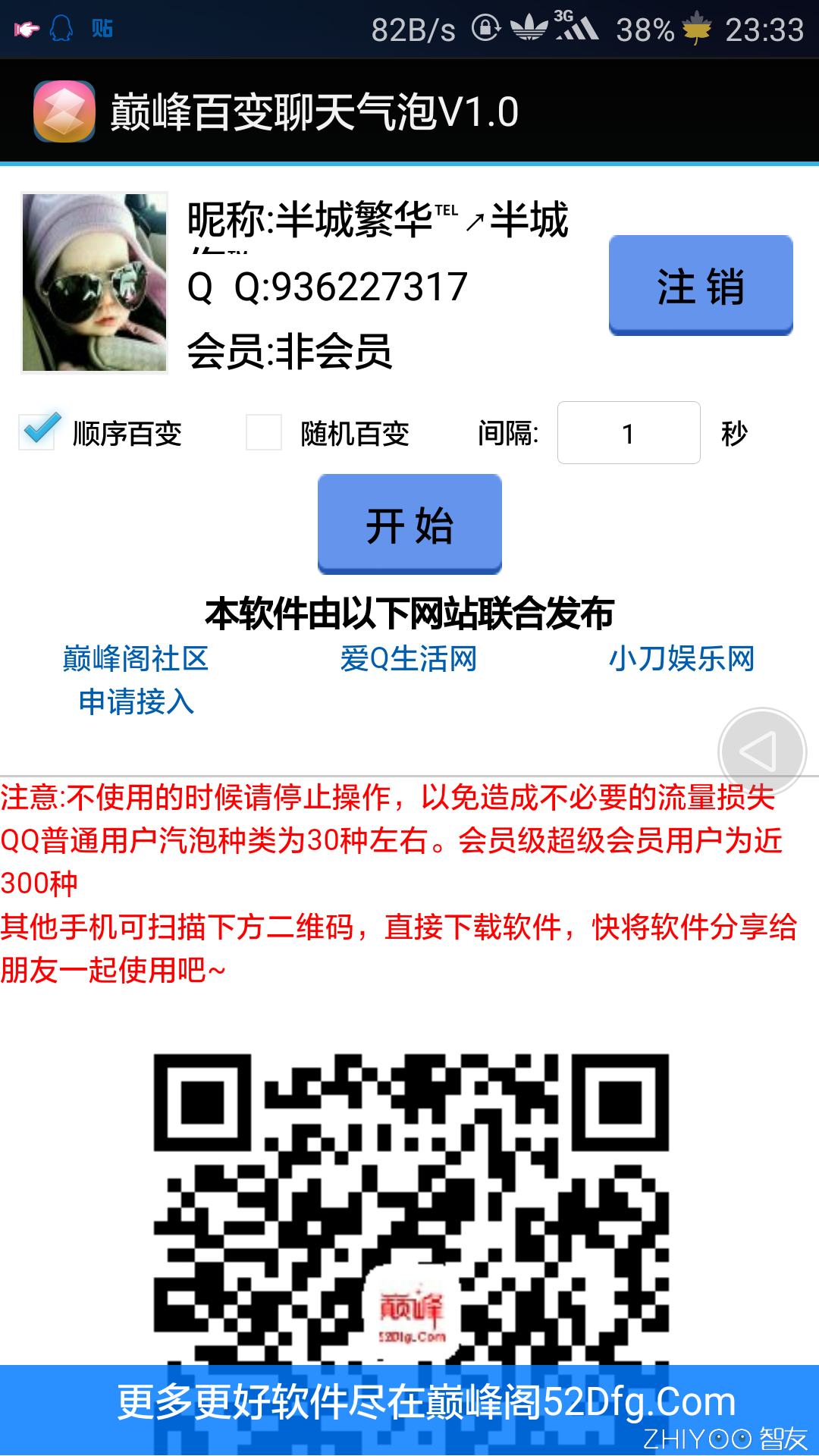819x1456 pixels.
Task: Uncheck the 顺序百变 checkbox
Action: (38, 432)
